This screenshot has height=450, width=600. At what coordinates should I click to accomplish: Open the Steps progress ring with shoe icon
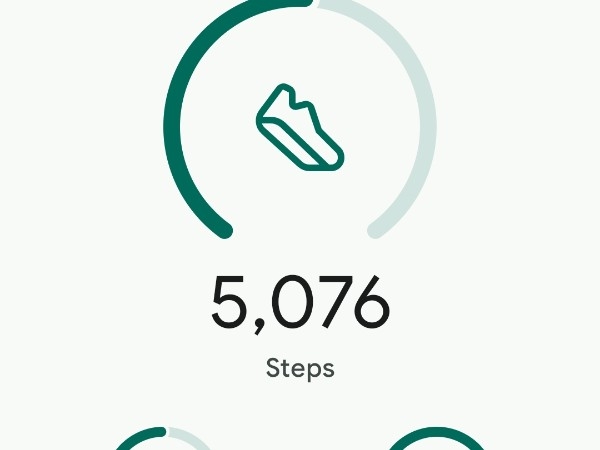coord(300,125)
